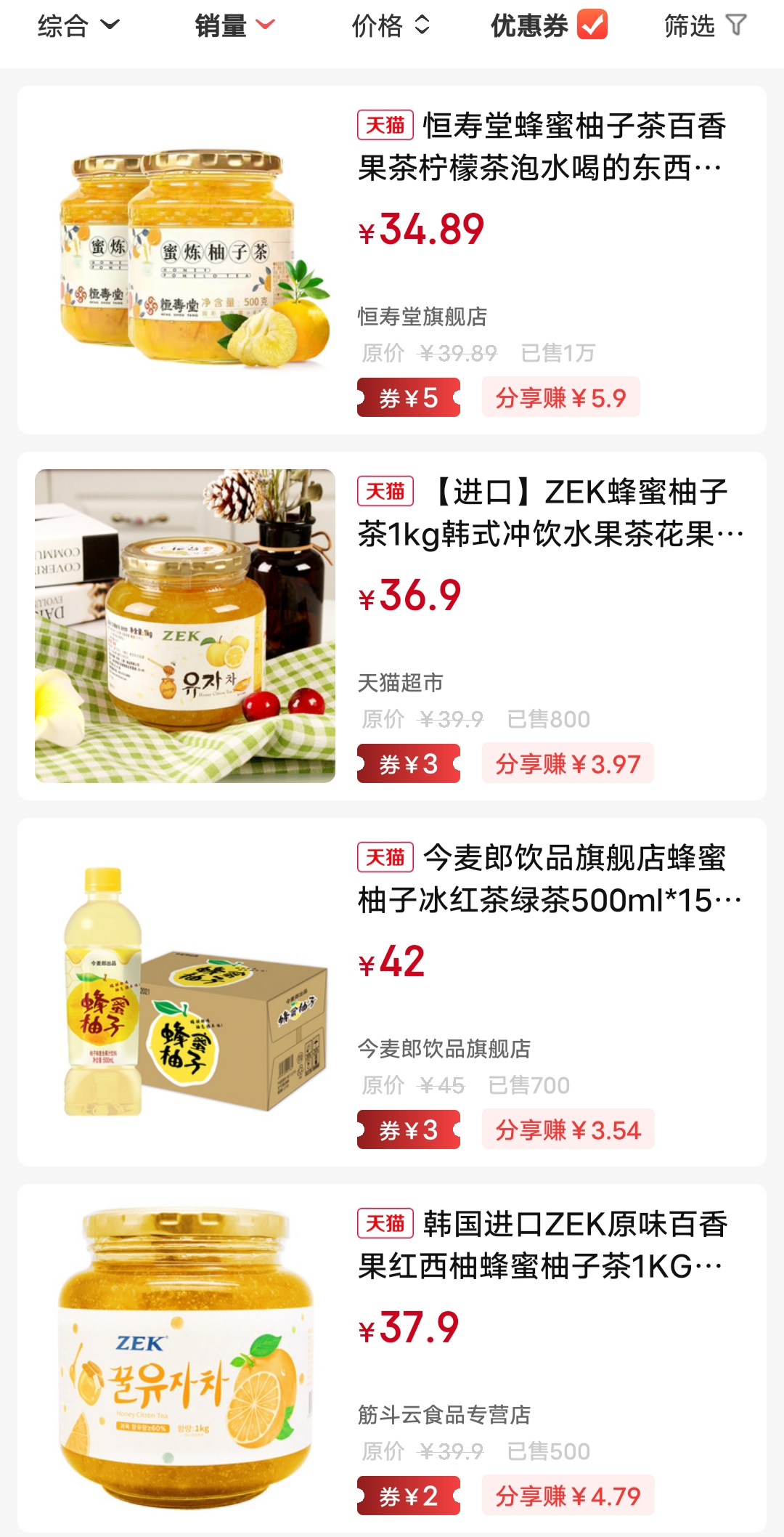This screenshot has width=784, height=1537.
Task: Open the 筛选 filter panel
Action: (x=704, y=26)
